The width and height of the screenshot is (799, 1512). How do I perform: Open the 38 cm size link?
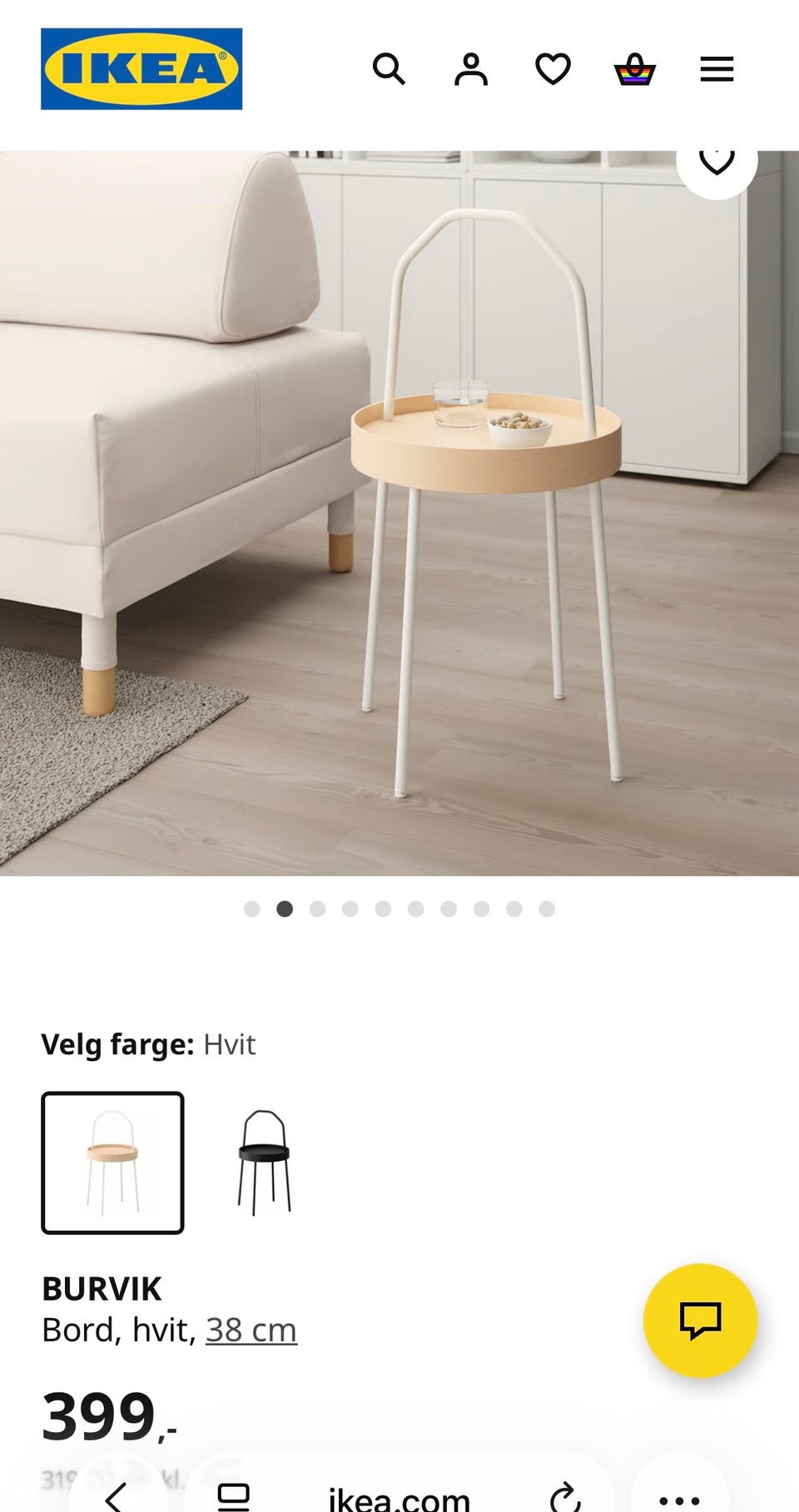[x=251, y=1329]
